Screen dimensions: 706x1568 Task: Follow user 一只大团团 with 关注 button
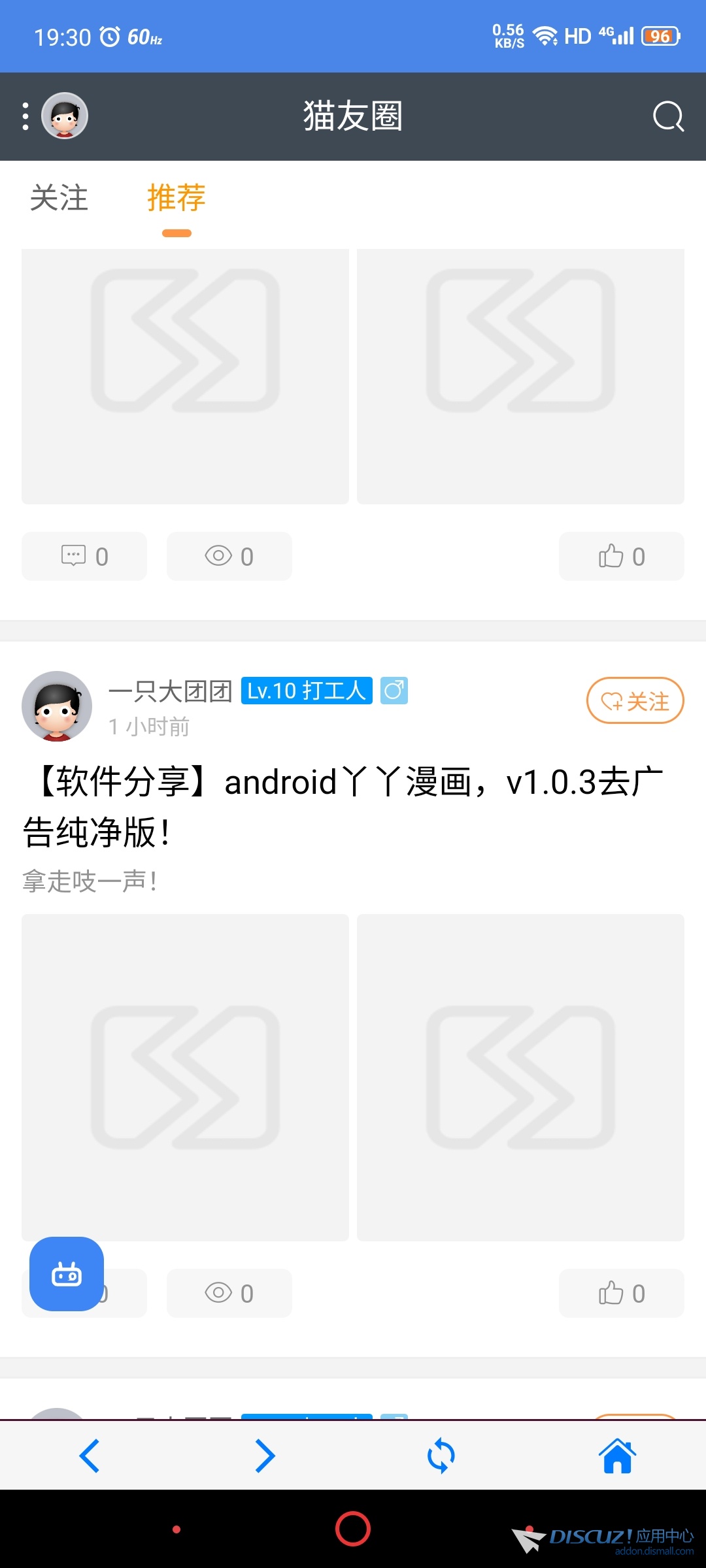[635, 701]
